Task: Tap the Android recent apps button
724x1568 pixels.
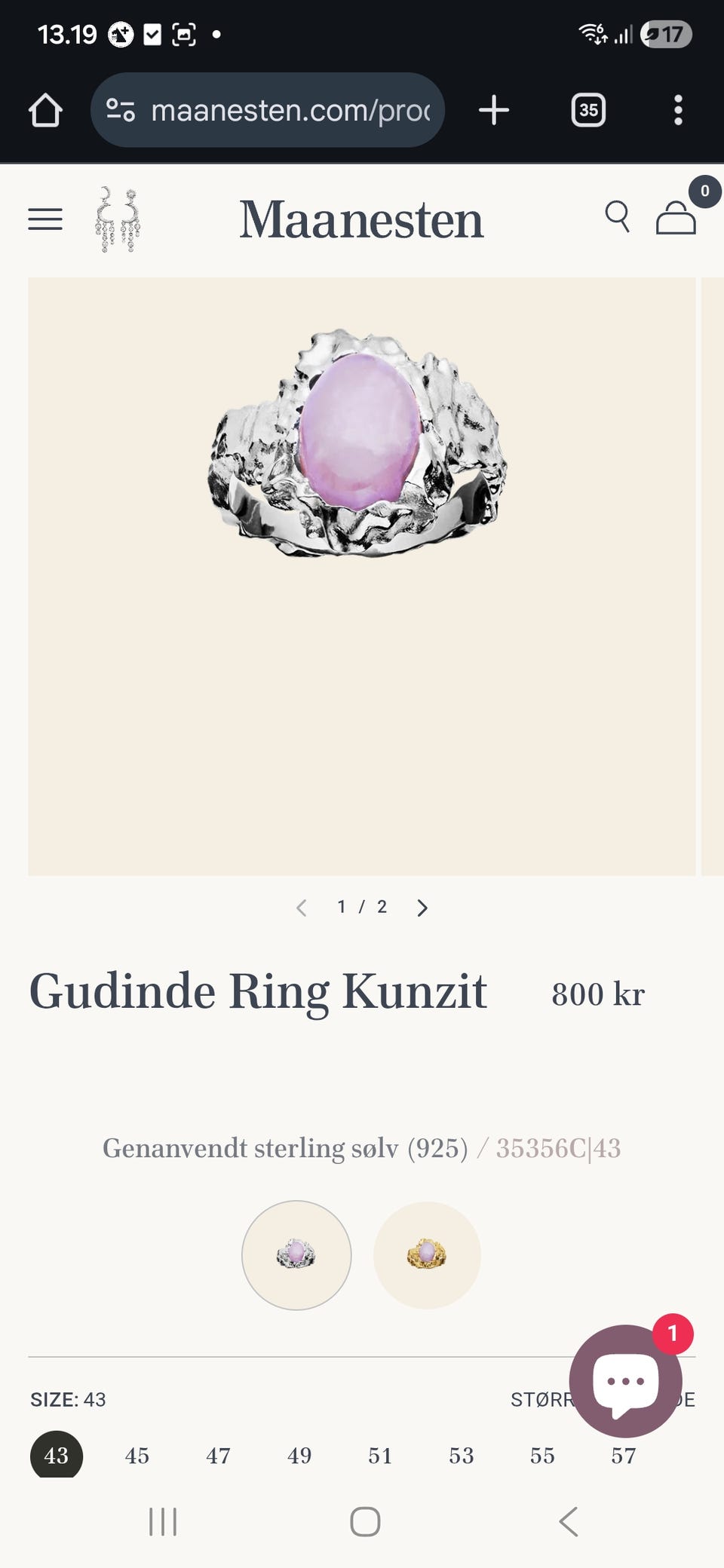Action: [163, 1521]
